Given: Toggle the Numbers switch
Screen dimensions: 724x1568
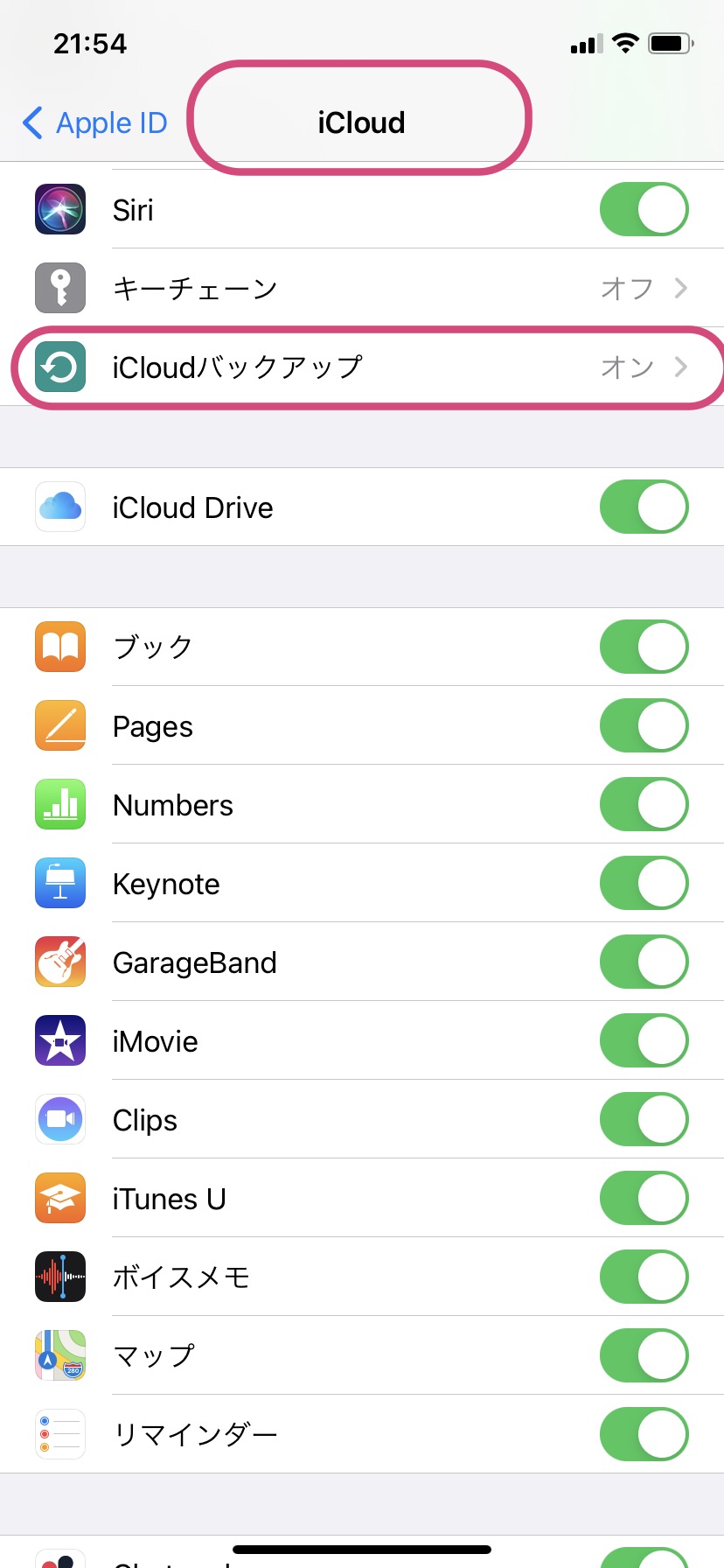Looking at the screenshot, I should pos(644,804).
